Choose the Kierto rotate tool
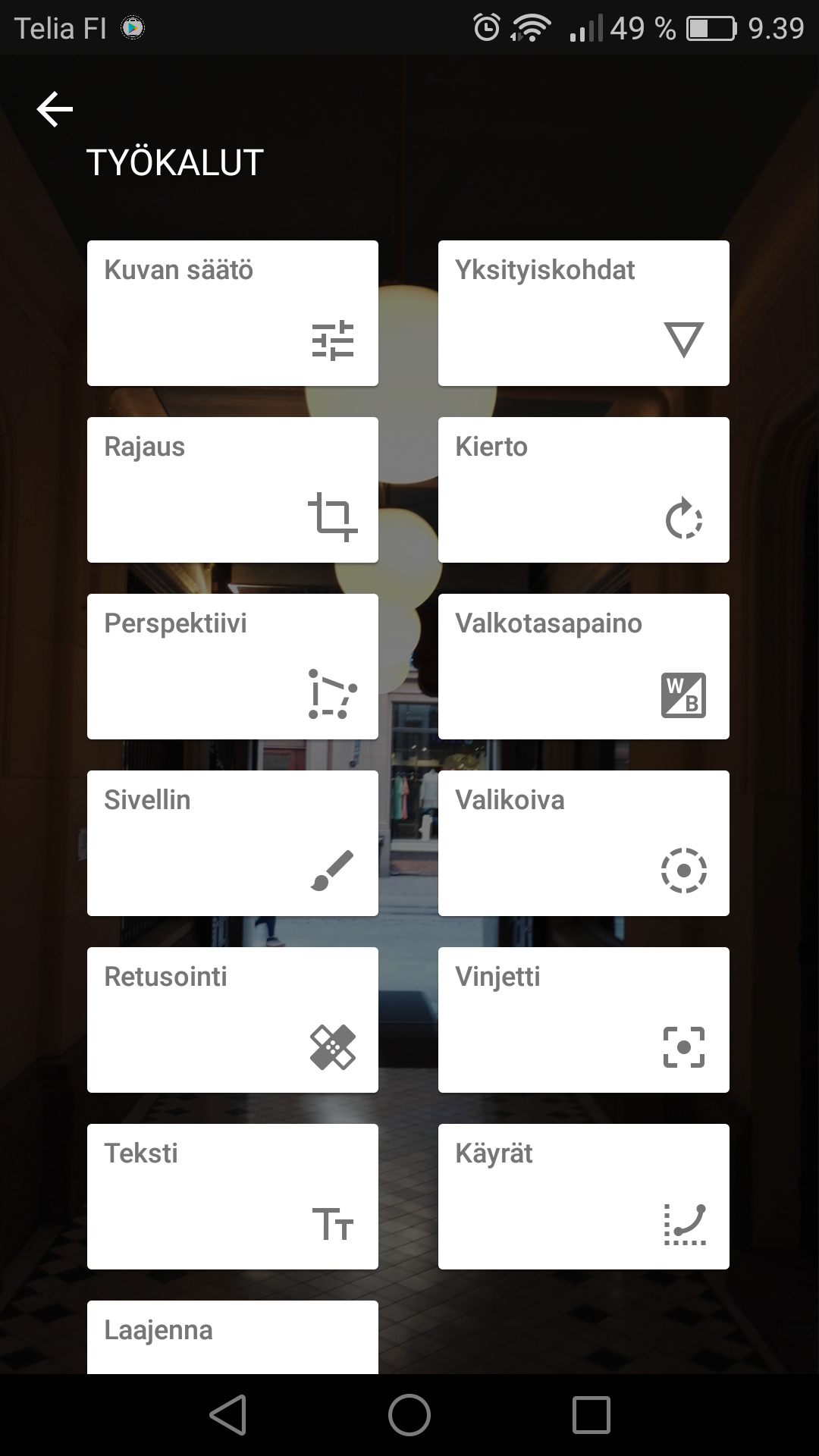This screenshot has height=1456, width=819. [x=583, y=489]
